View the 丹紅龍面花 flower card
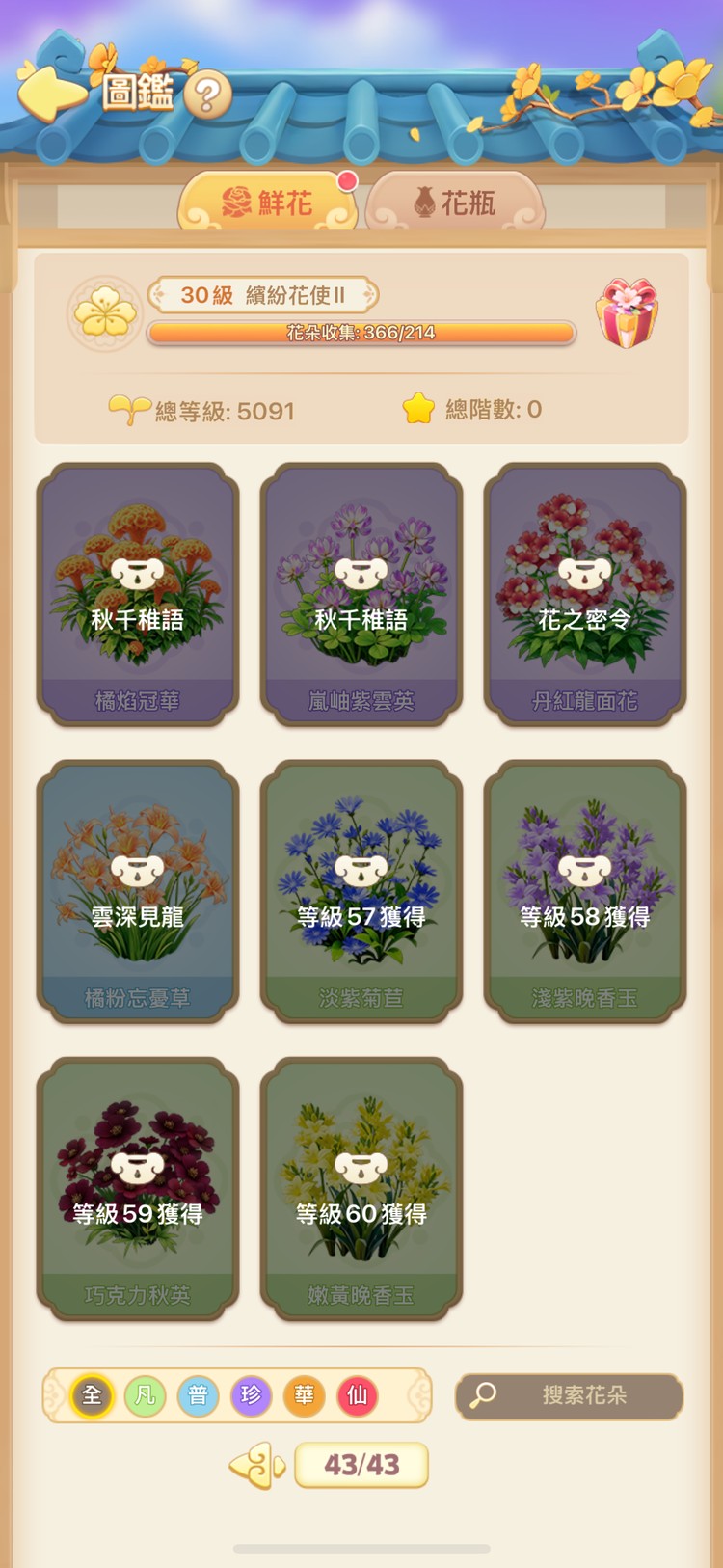This screenshot has height=1568, width=723. 585,594
